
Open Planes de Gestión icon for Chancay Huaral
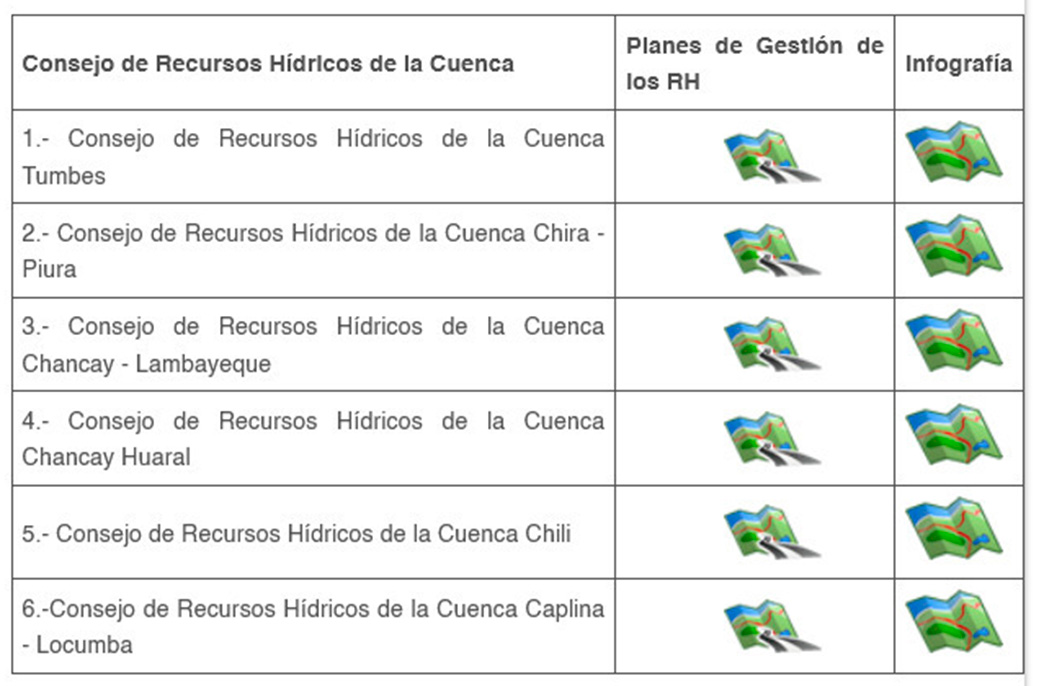point(772,438)
